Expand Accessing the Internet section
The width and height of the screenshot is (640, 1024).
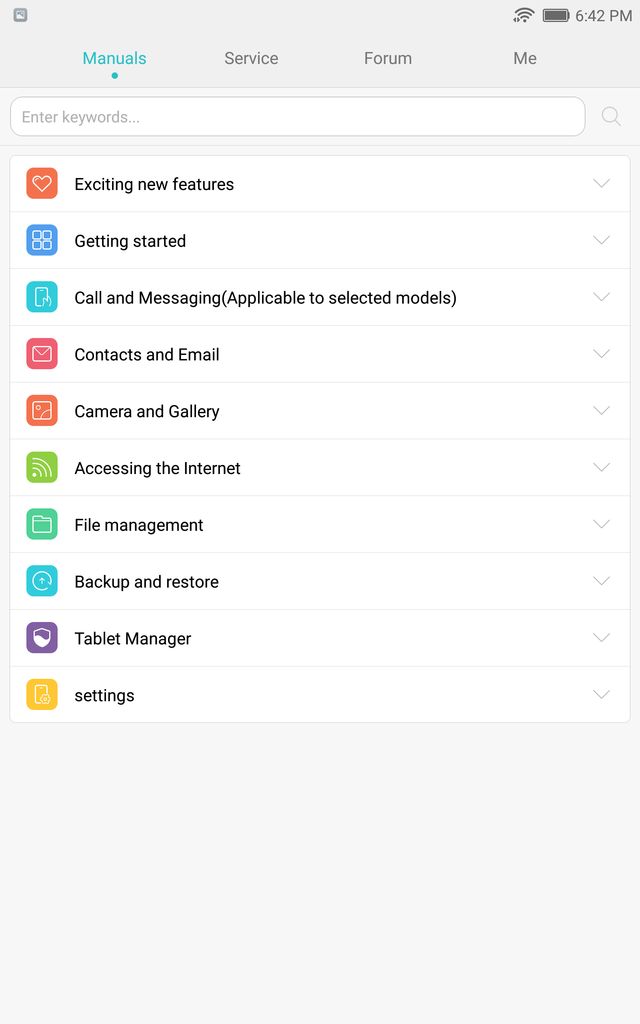coord(320,468)
